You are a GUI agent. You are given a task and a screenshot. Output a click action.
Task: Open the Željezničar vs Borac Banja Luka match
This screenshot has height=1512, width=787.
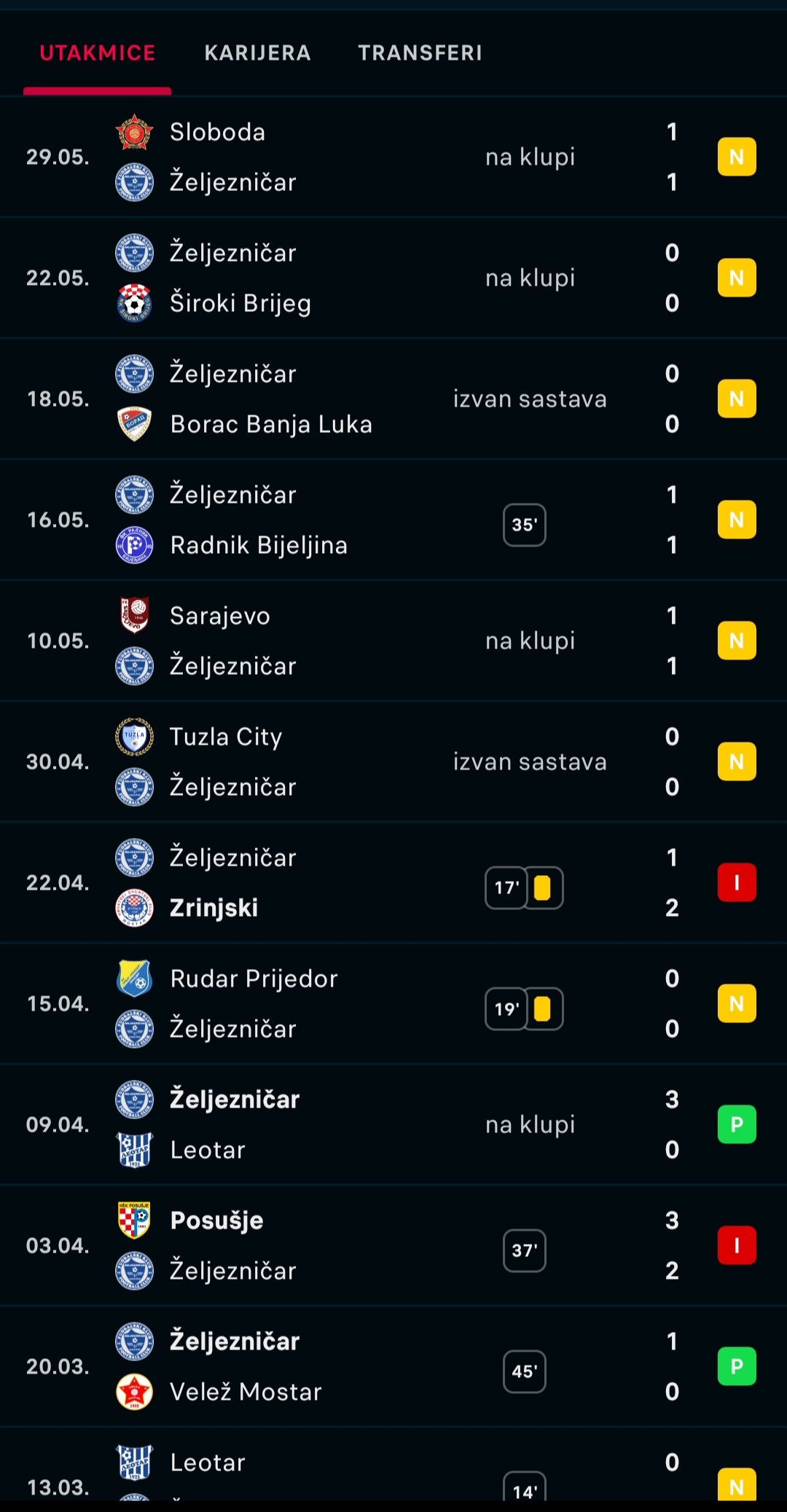coord(393,399)
